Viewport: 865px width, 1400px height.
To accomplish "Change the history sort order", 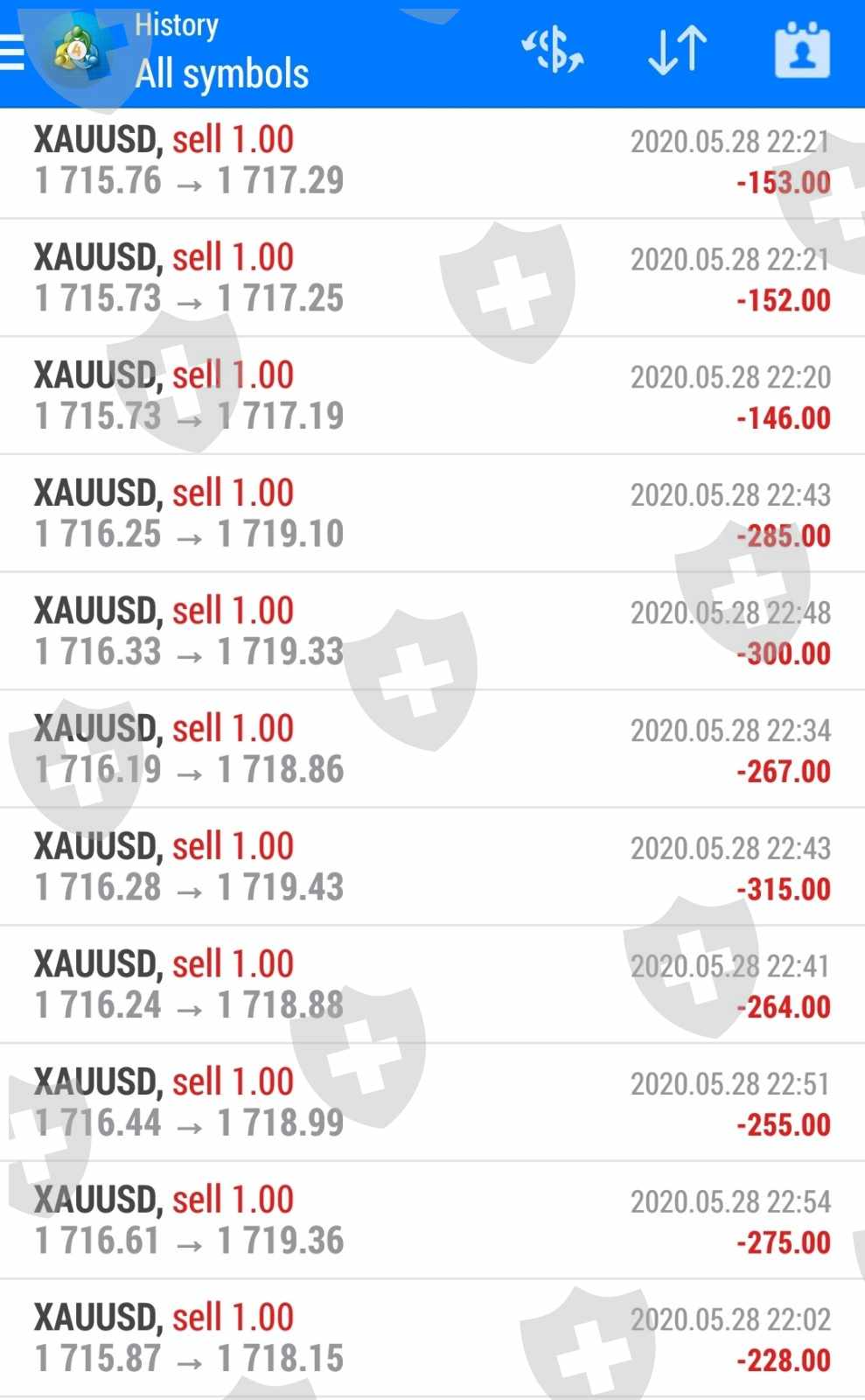I will point(677,50).
